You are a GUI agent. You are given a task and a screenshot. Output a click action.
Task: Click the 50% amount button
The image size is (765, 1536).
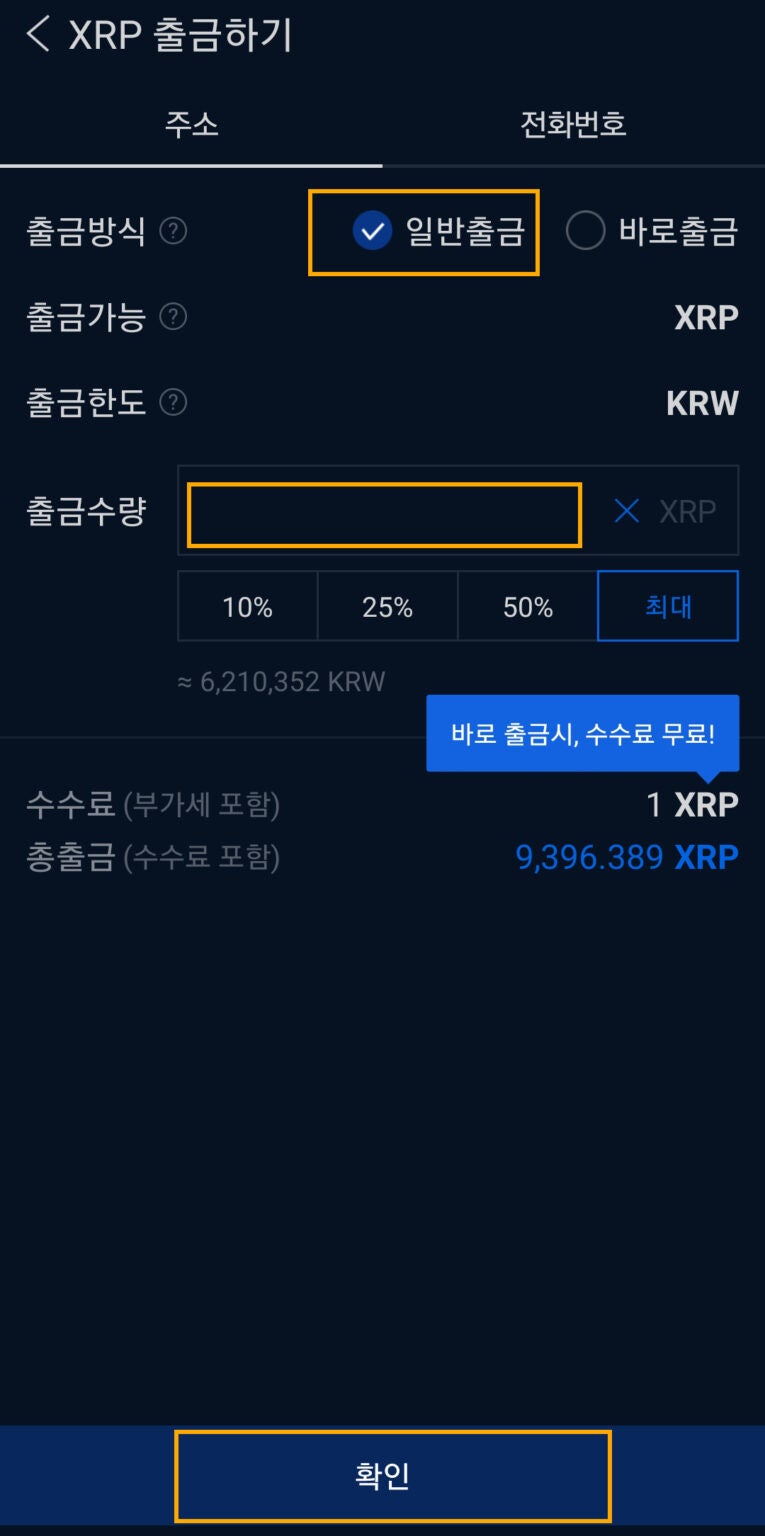[x=526, y=605]
